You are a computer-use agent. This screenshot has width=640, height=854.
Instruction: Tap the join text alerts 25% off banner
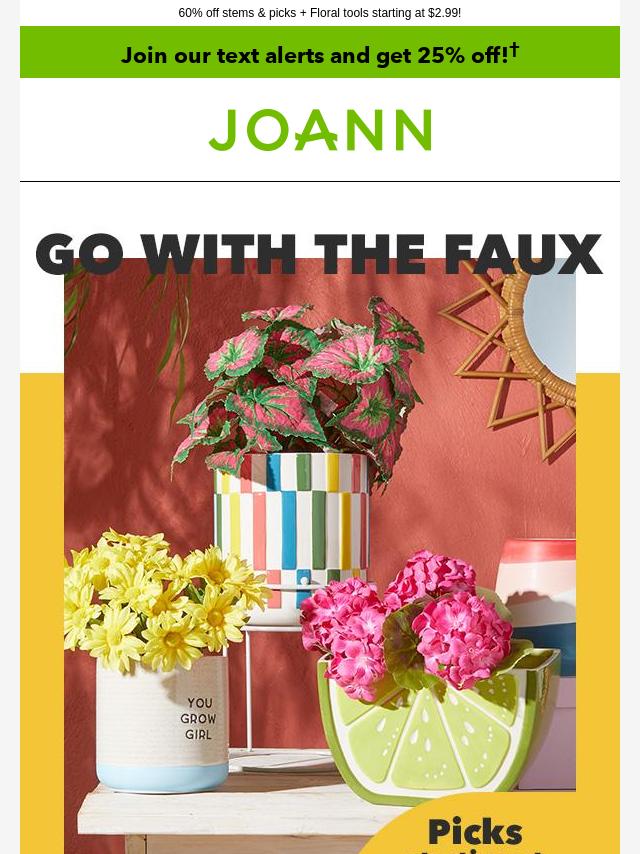[x=320, y=53]
